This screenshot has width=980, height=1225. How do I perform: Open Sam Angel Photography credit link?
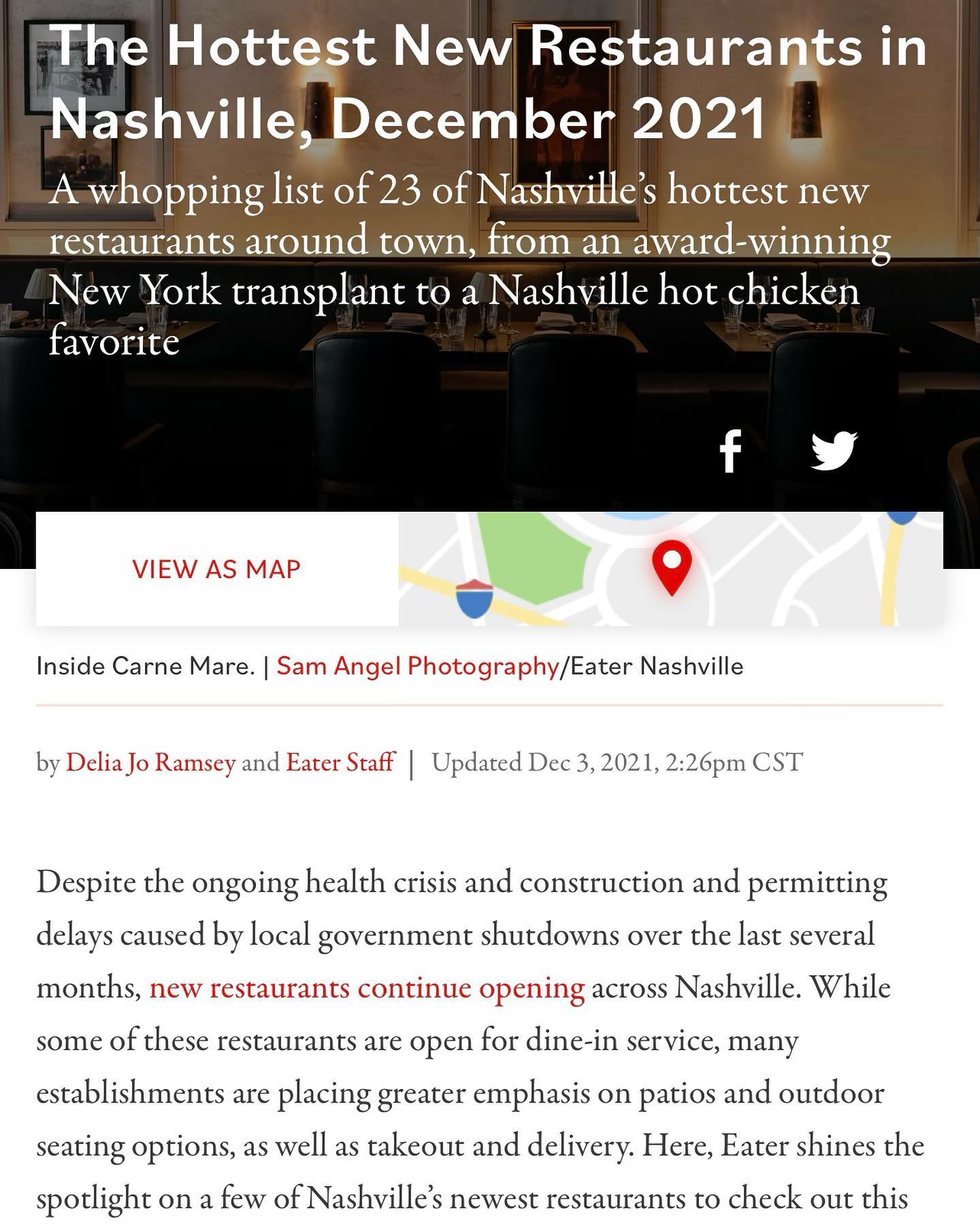click(x=417, y=666)
